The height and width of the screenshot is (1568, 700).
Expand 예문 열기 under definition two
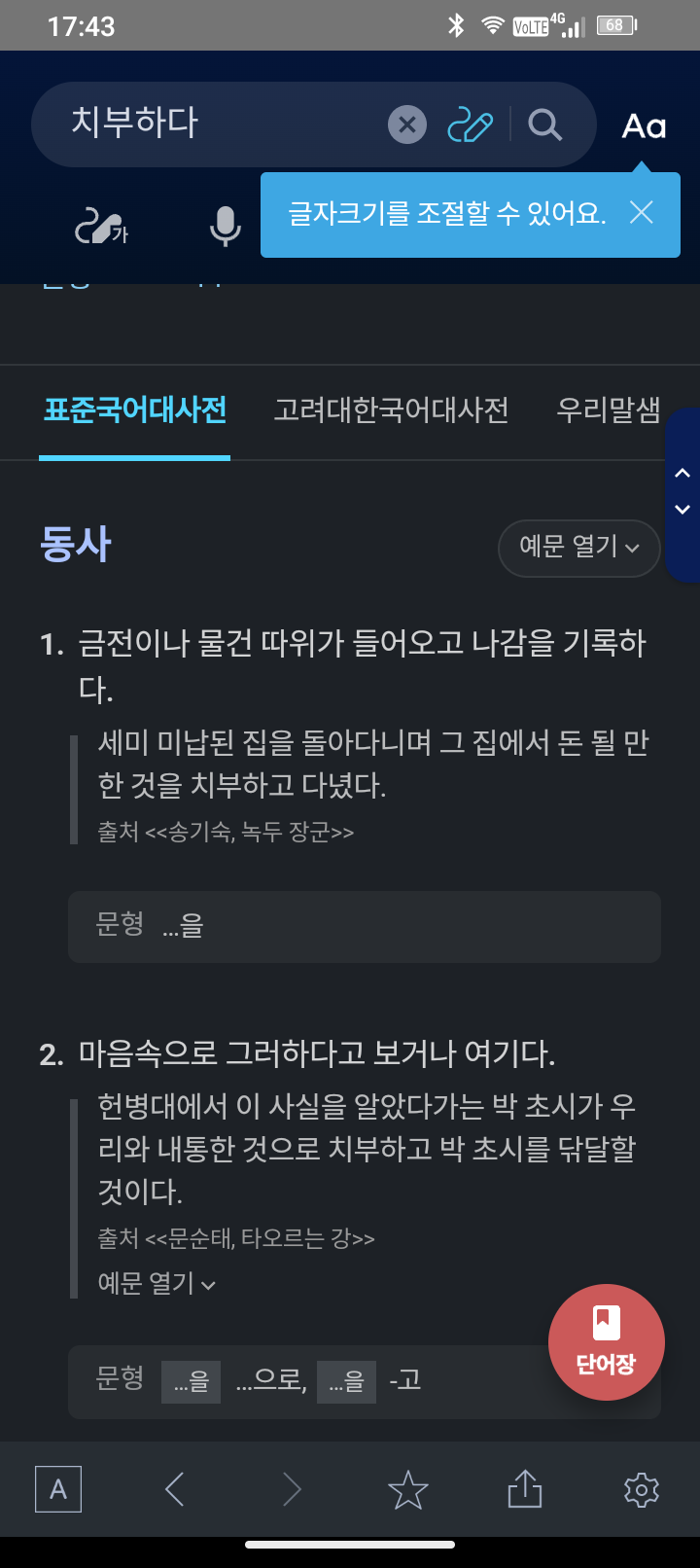[156, 1283]
